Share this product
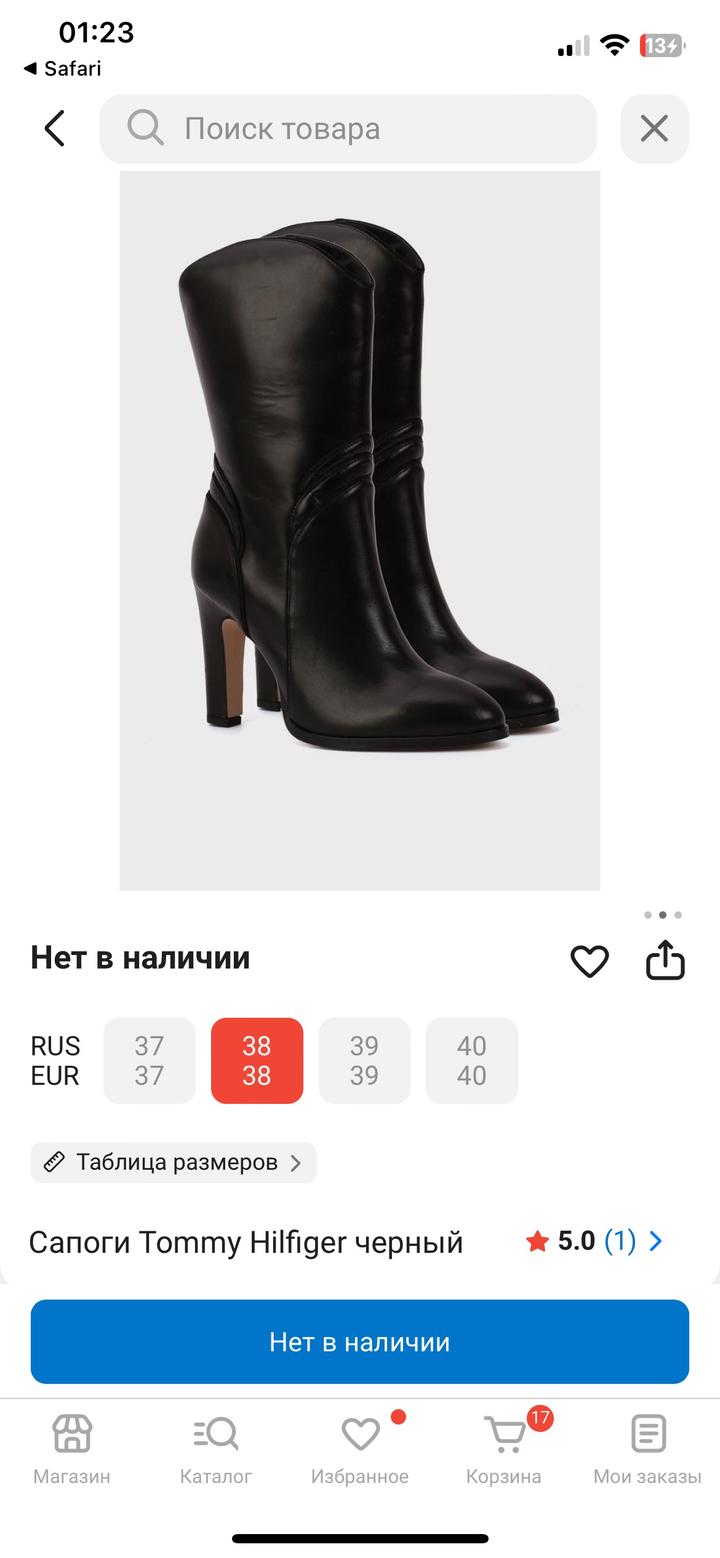 pyautogui.click(x=665, y=961)
